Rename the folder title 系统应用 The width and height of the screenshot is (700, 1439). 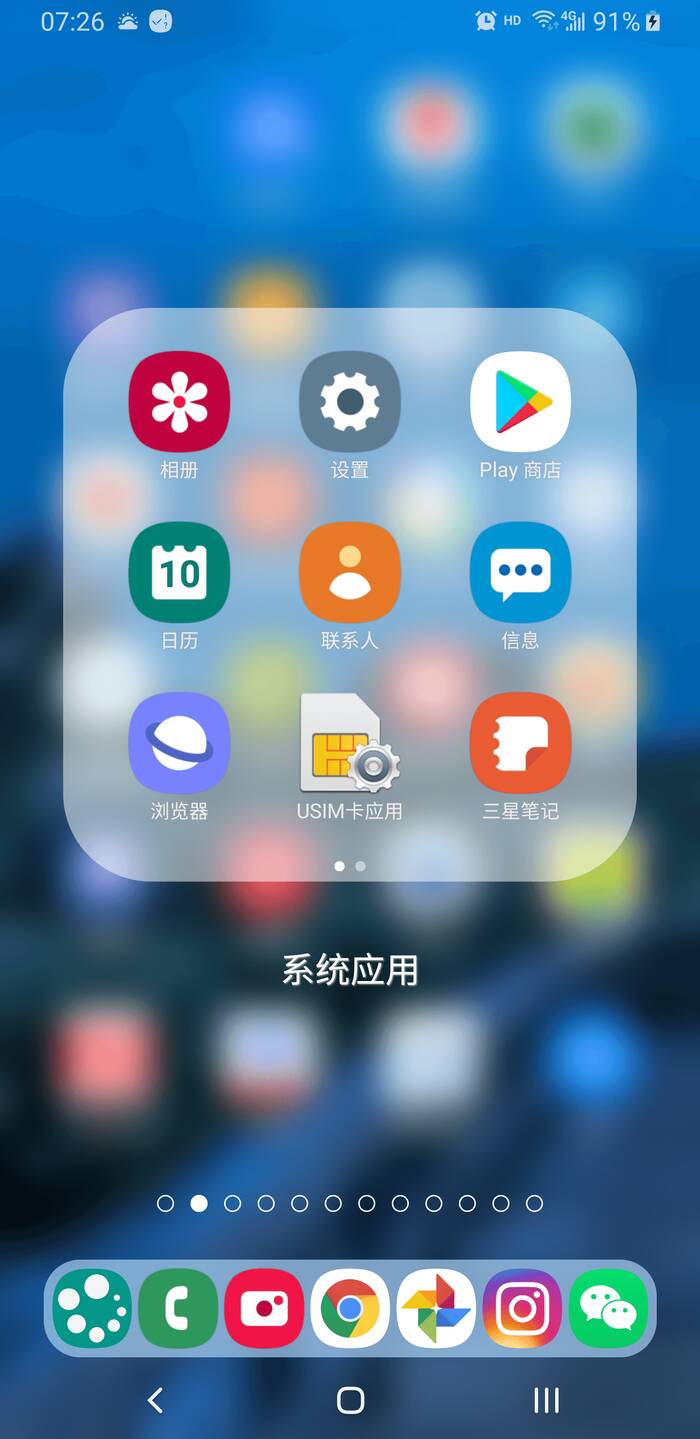point(350,970)
